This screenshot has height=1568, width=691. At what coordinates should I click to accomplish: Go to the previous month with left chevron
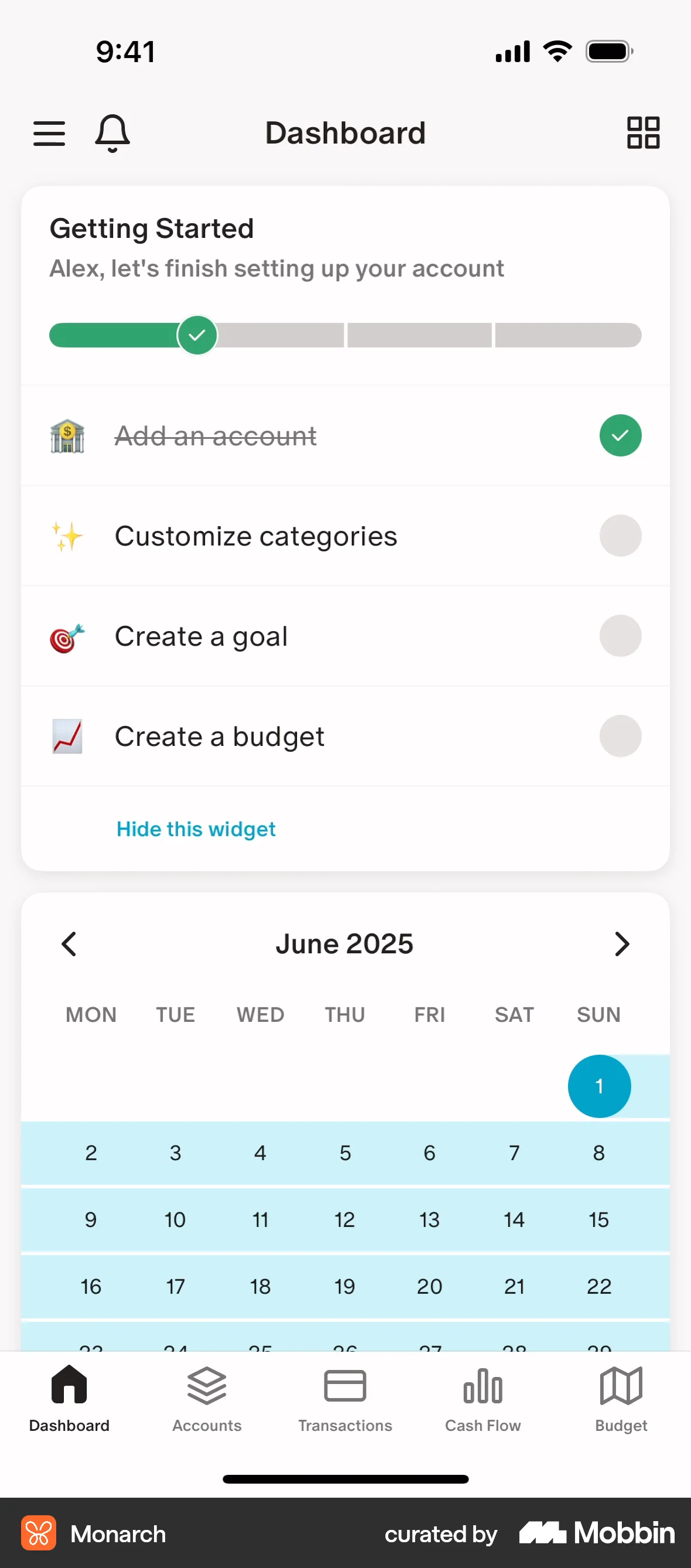point(68,943)
